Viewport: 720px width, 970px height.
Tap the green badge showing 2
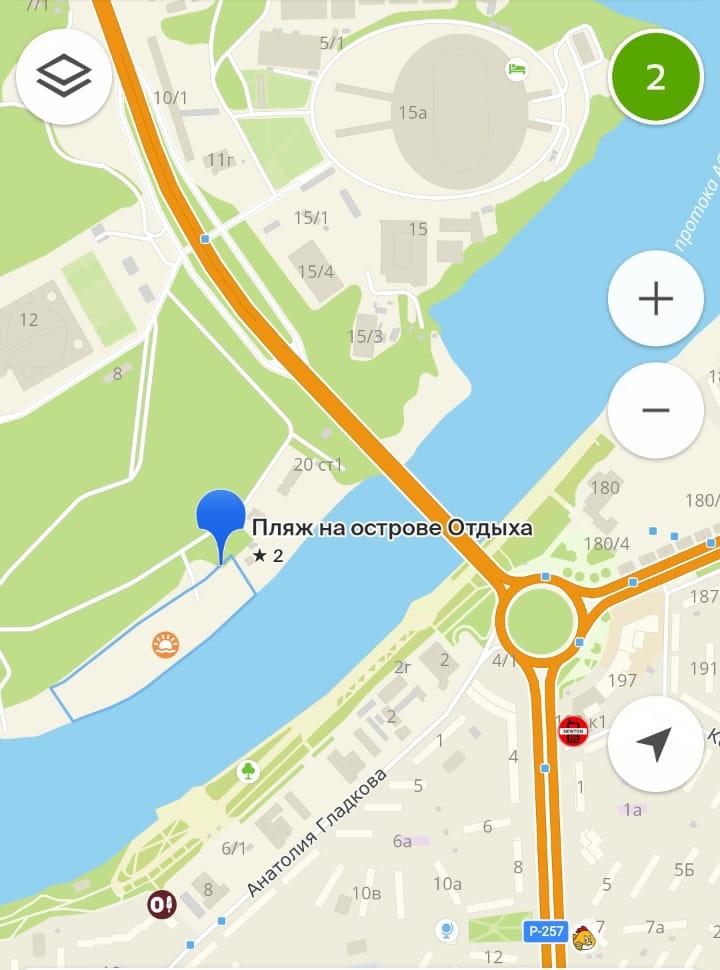[656, 77]
